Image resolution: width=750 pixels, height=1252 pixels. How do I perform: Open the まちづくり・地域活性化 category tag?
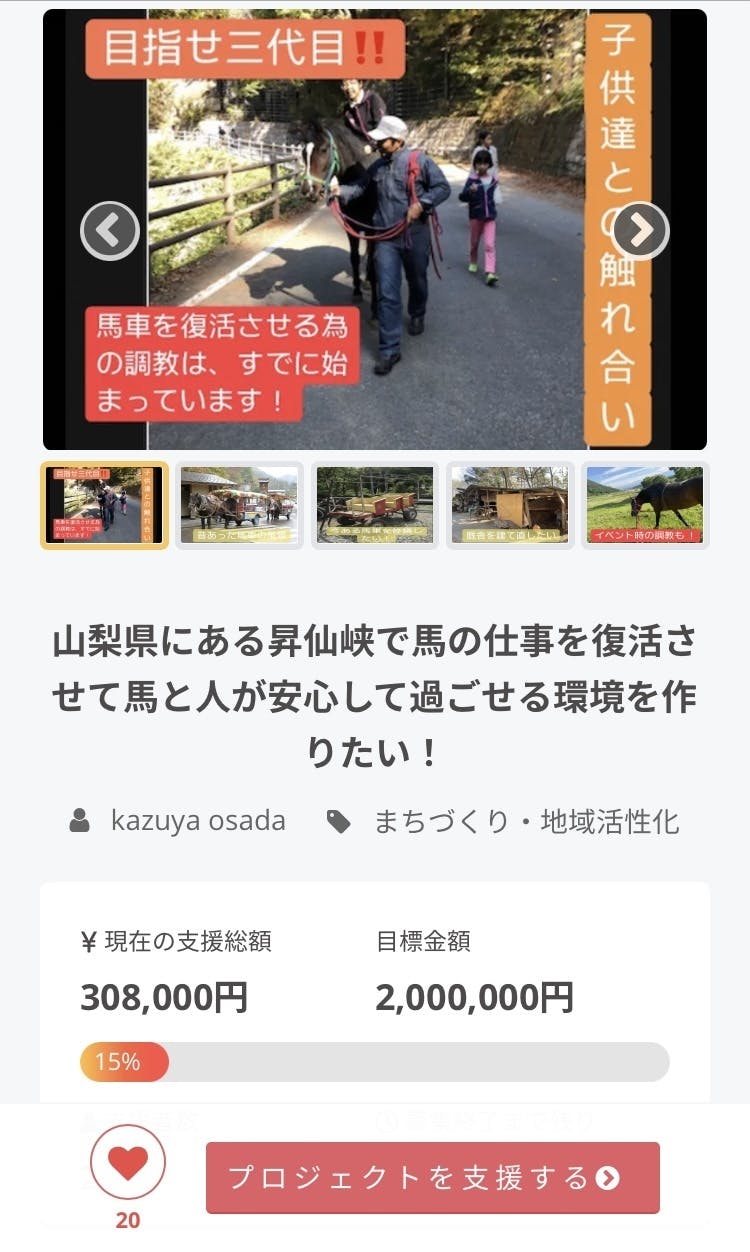pos(526,822)
